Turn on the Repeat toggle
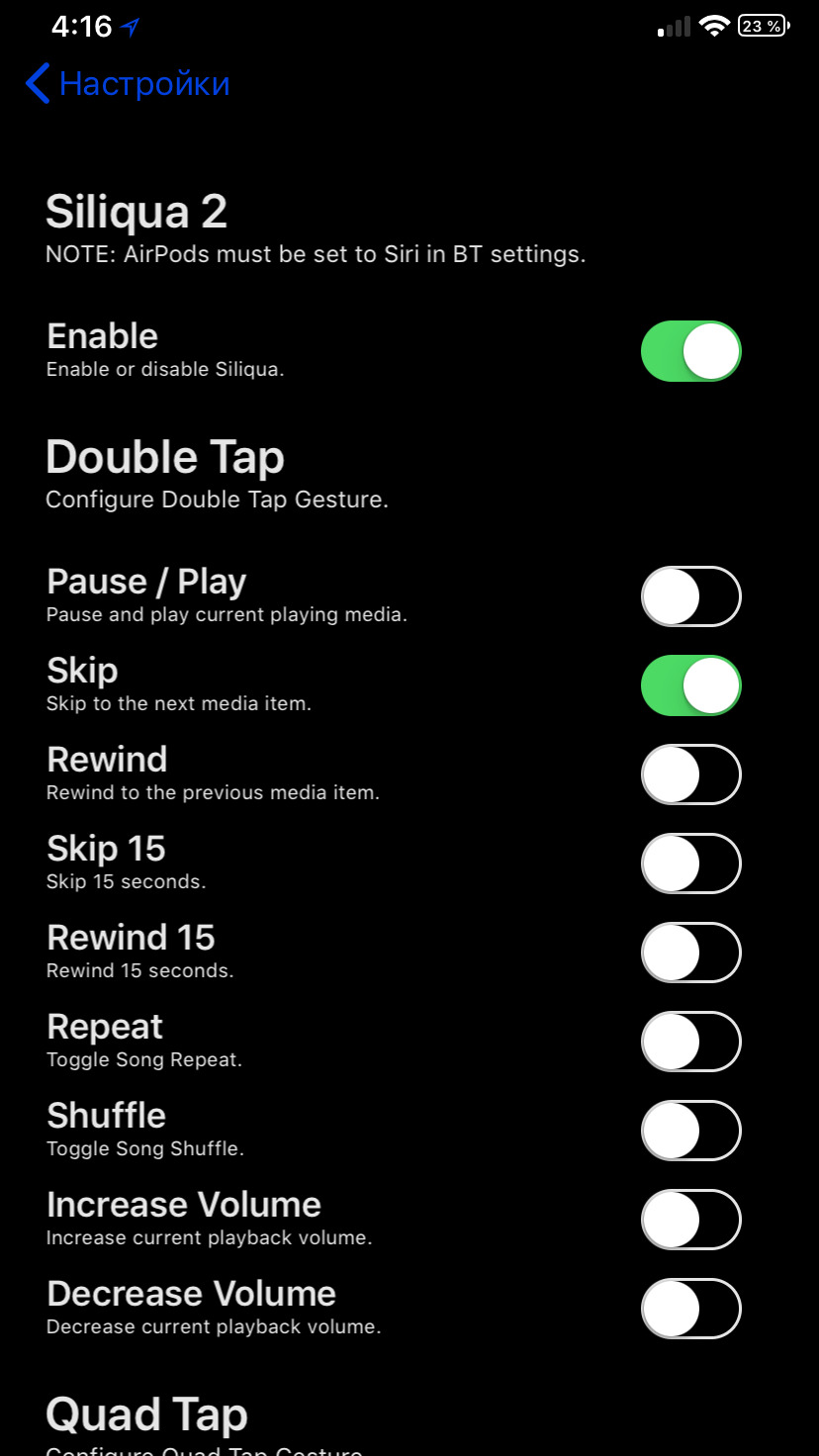This screenshot has height=1456, width=819. [691, 1042]
